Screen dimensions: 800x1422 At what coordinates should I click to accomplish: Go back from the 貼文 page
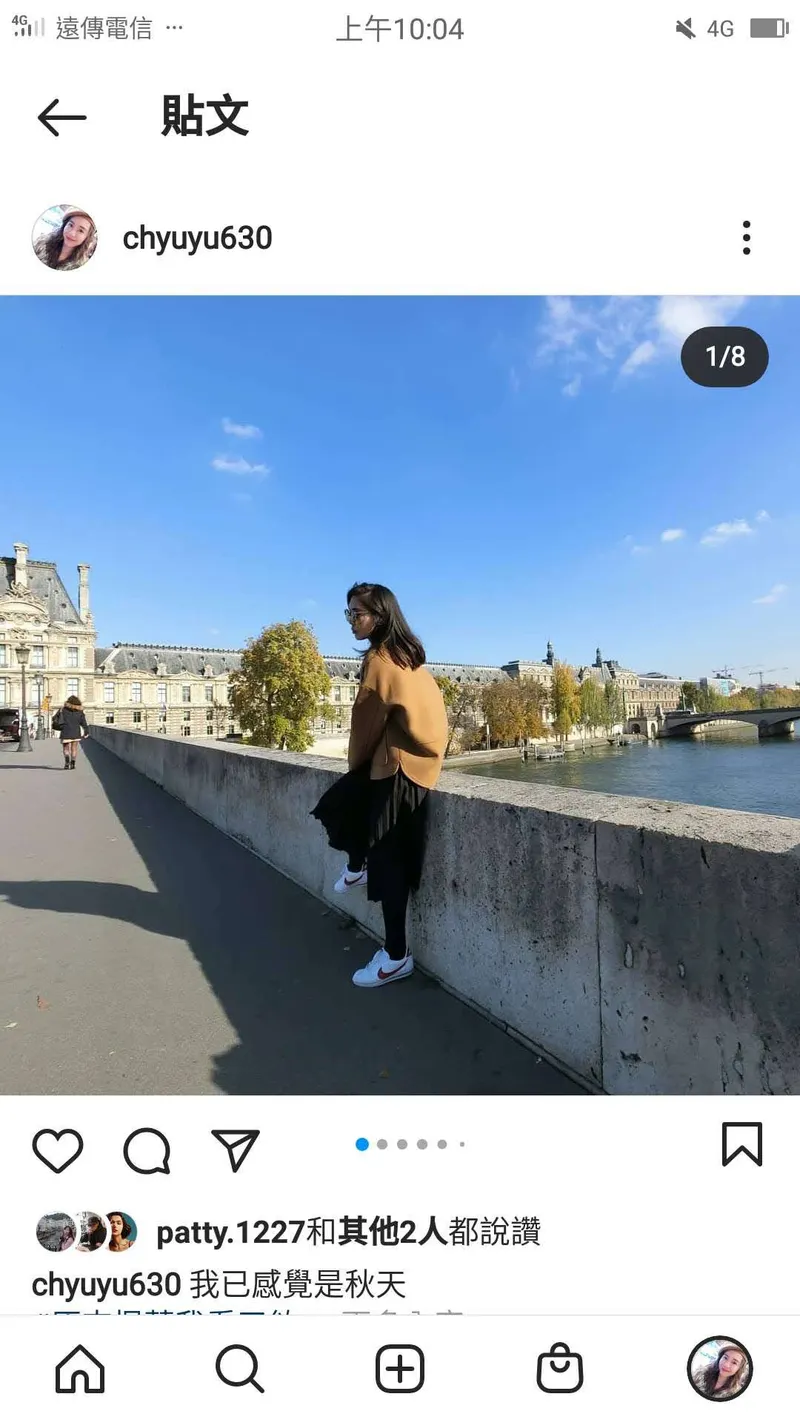tap(62, 118)
